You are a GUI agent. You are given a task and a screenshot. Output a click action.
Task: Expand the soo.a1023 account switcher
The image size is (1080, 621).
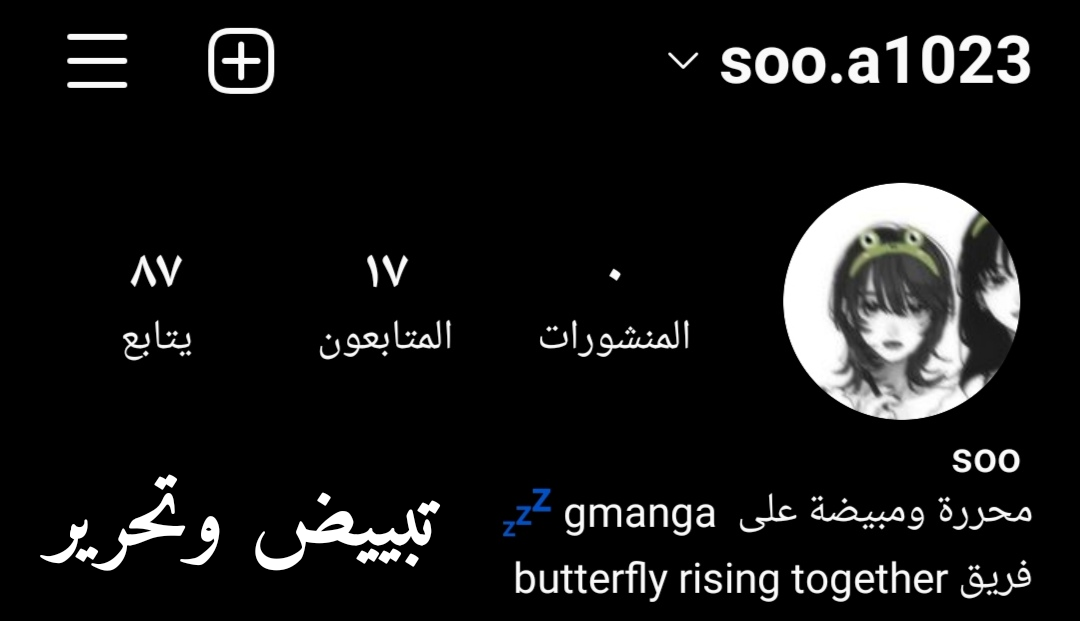click(x=850, y=61)
